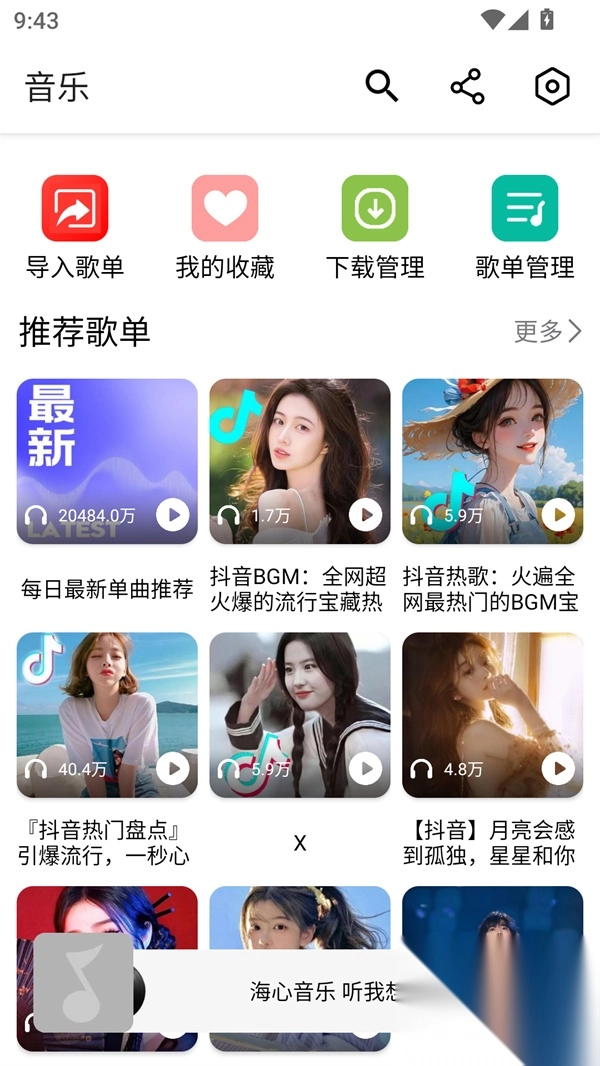
Task: Open the playlist titled X
Action: tap(300, 715)
